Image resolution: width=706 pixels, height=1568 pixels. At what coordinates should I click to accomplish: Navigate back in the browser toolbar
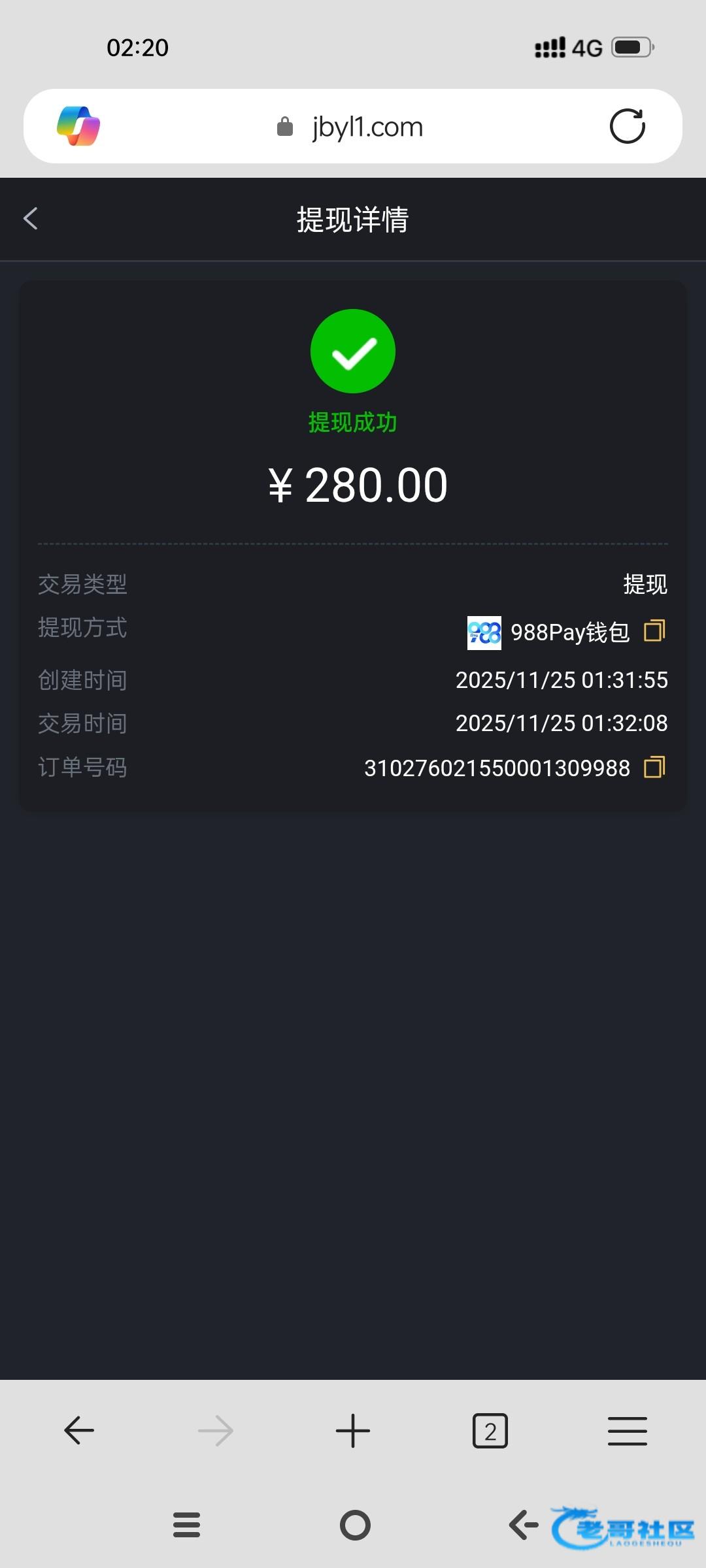[x=79, y=1430]
